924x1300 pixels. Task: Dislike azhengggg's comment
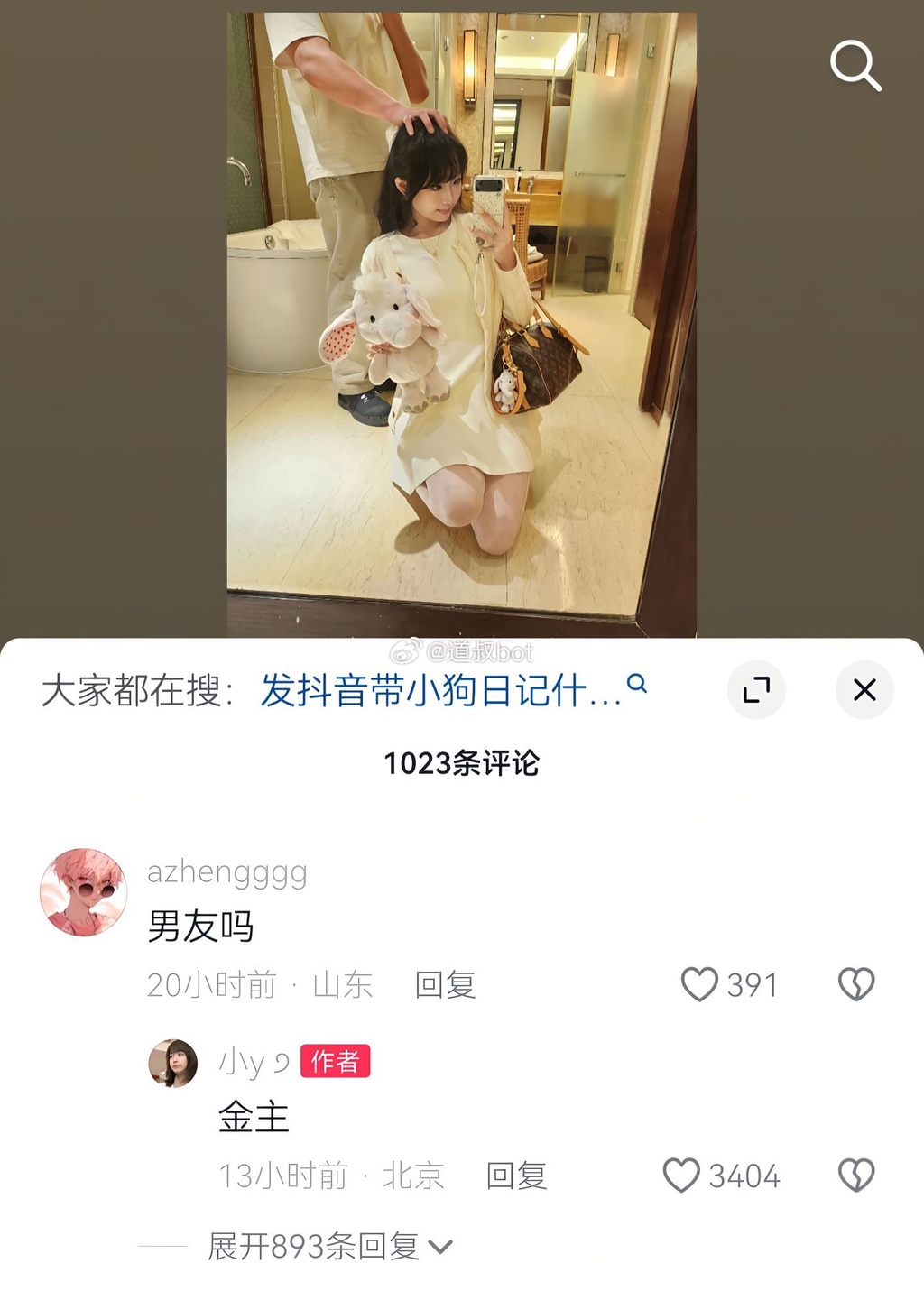coord(856,984)
